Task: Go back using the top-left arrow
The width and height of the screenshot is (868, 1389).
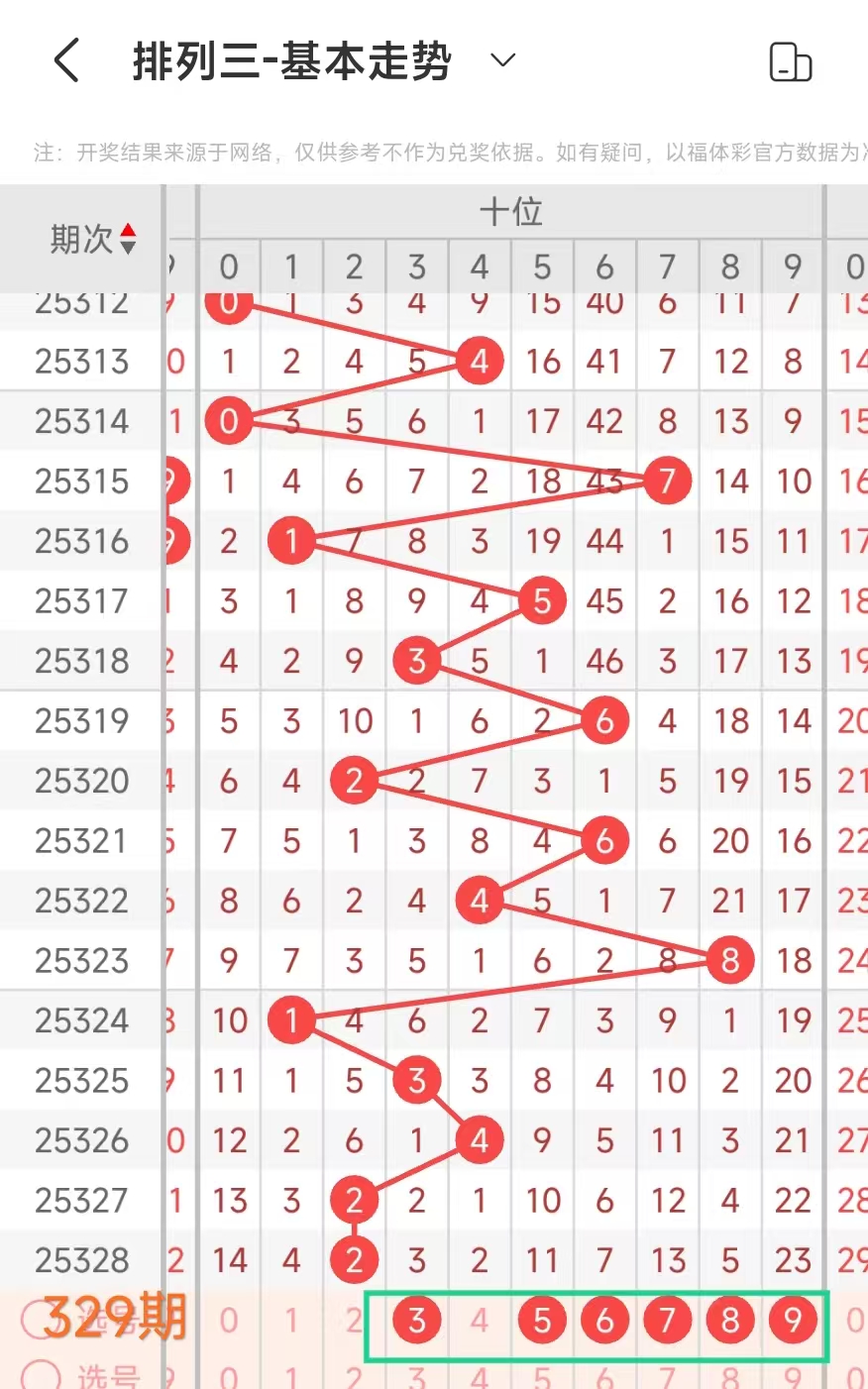Action: coord(66,60)
